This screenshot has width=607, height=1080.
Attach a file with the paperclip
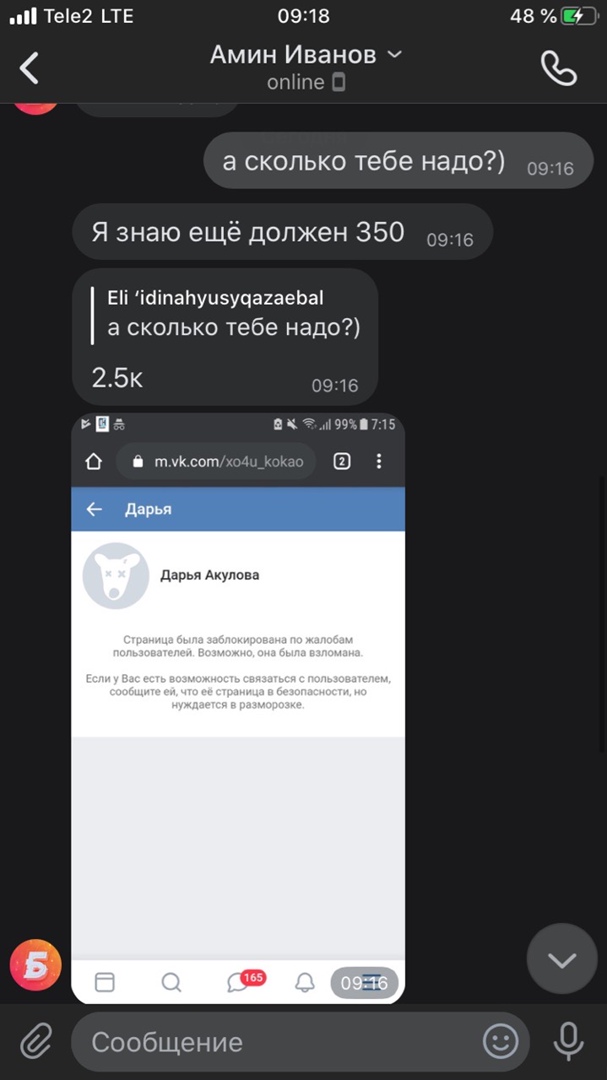(x=36, y=1042)
